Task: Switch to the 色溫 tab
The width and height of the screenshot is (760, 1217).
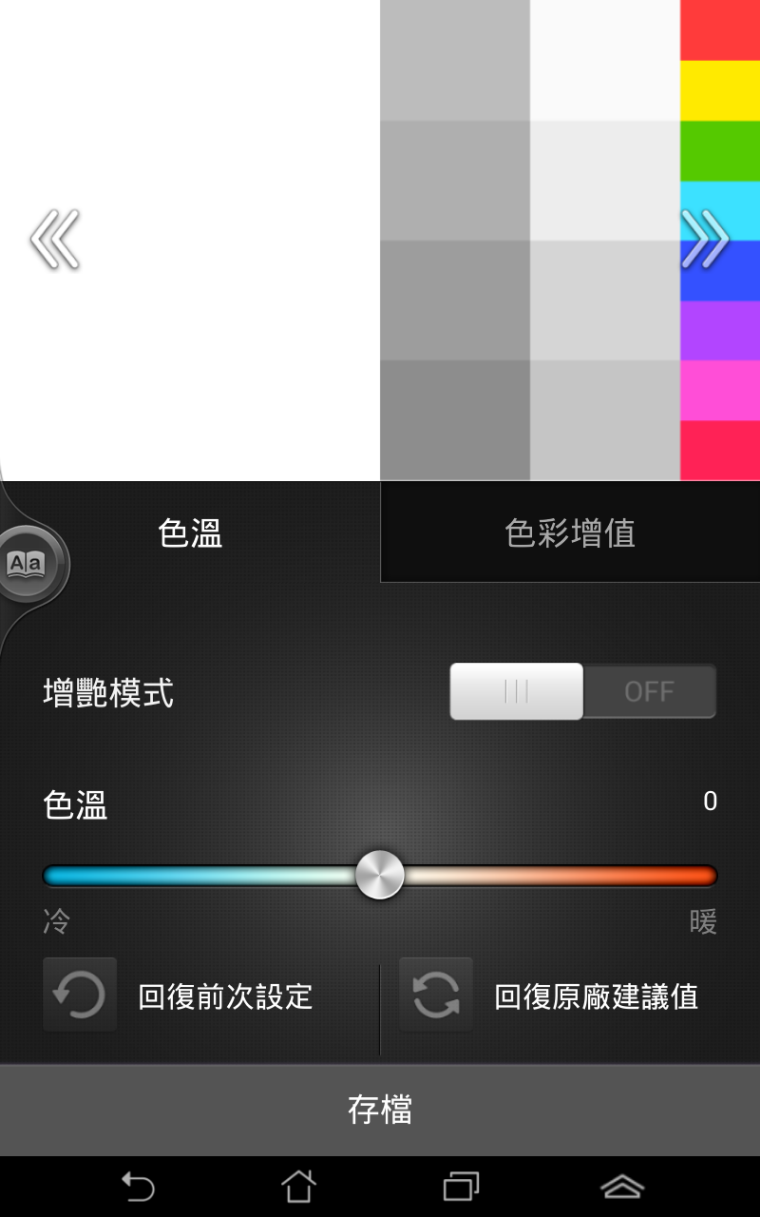Action: coord(190,533)
